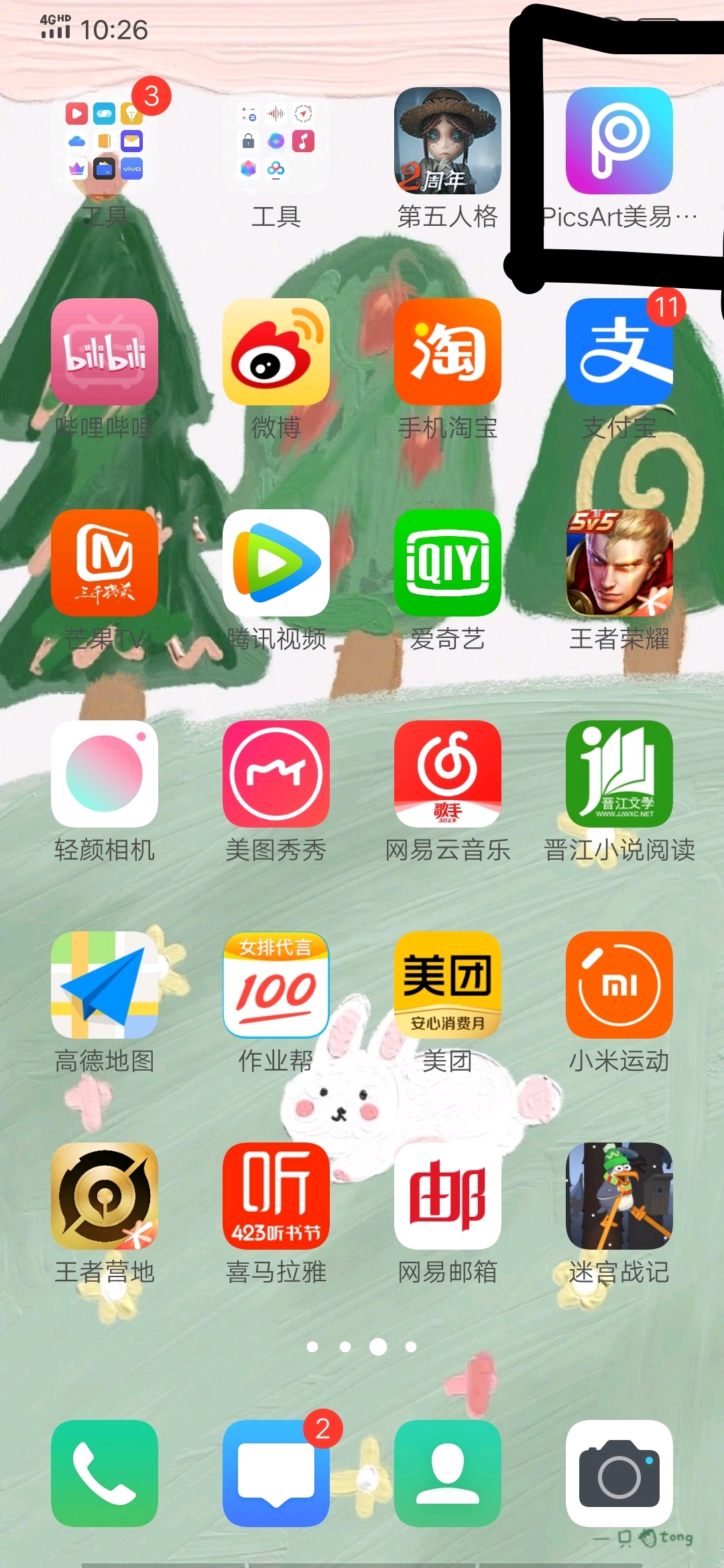Open Amap (高德地图) navigation
This screenshot has height=1568, width=724.
[x=105, y=985]
